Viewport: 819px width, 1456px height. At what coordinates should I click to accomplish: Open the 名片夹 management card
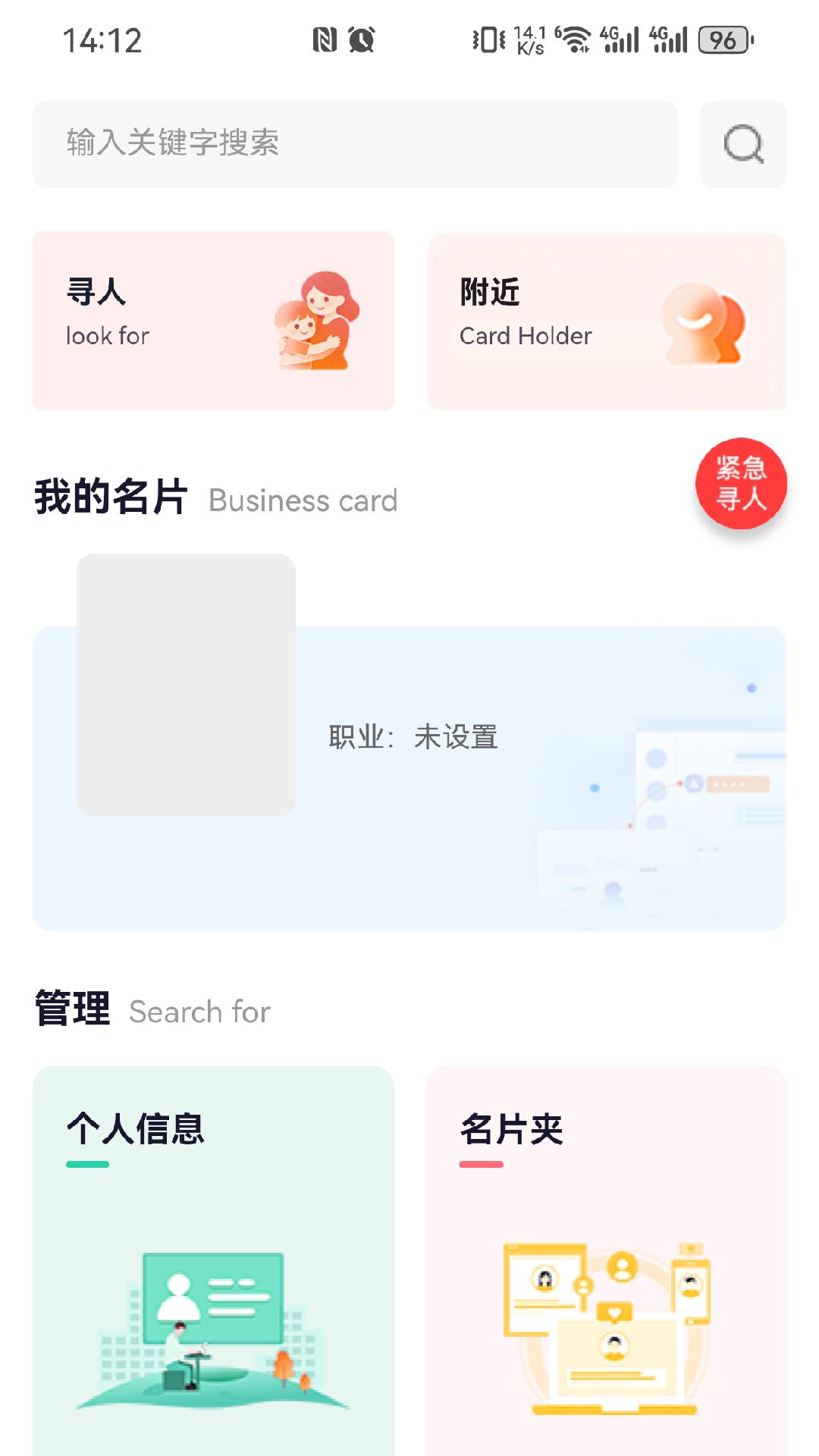pos(607,1259)
